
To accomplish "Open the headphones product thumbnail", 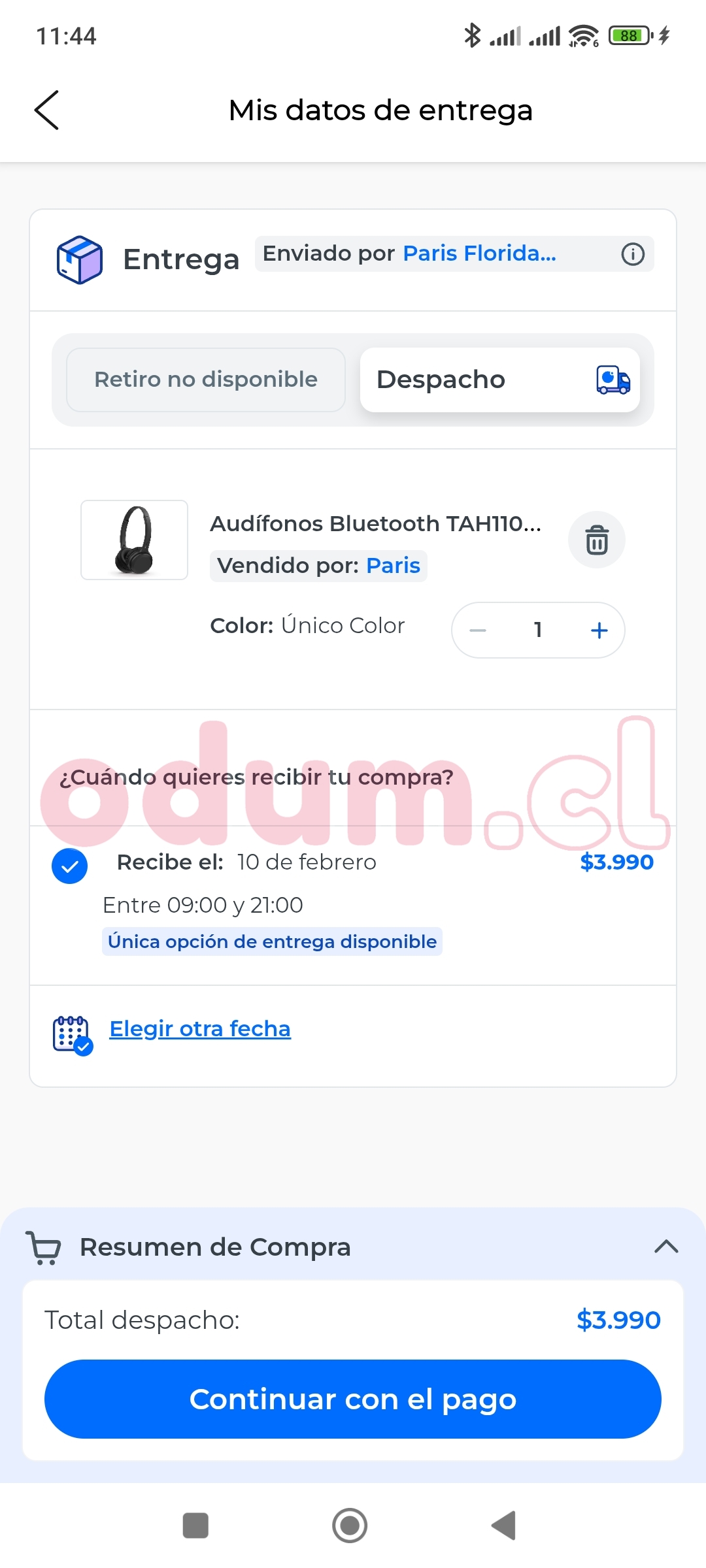I will pyautogui.click(x=135, y=540).
